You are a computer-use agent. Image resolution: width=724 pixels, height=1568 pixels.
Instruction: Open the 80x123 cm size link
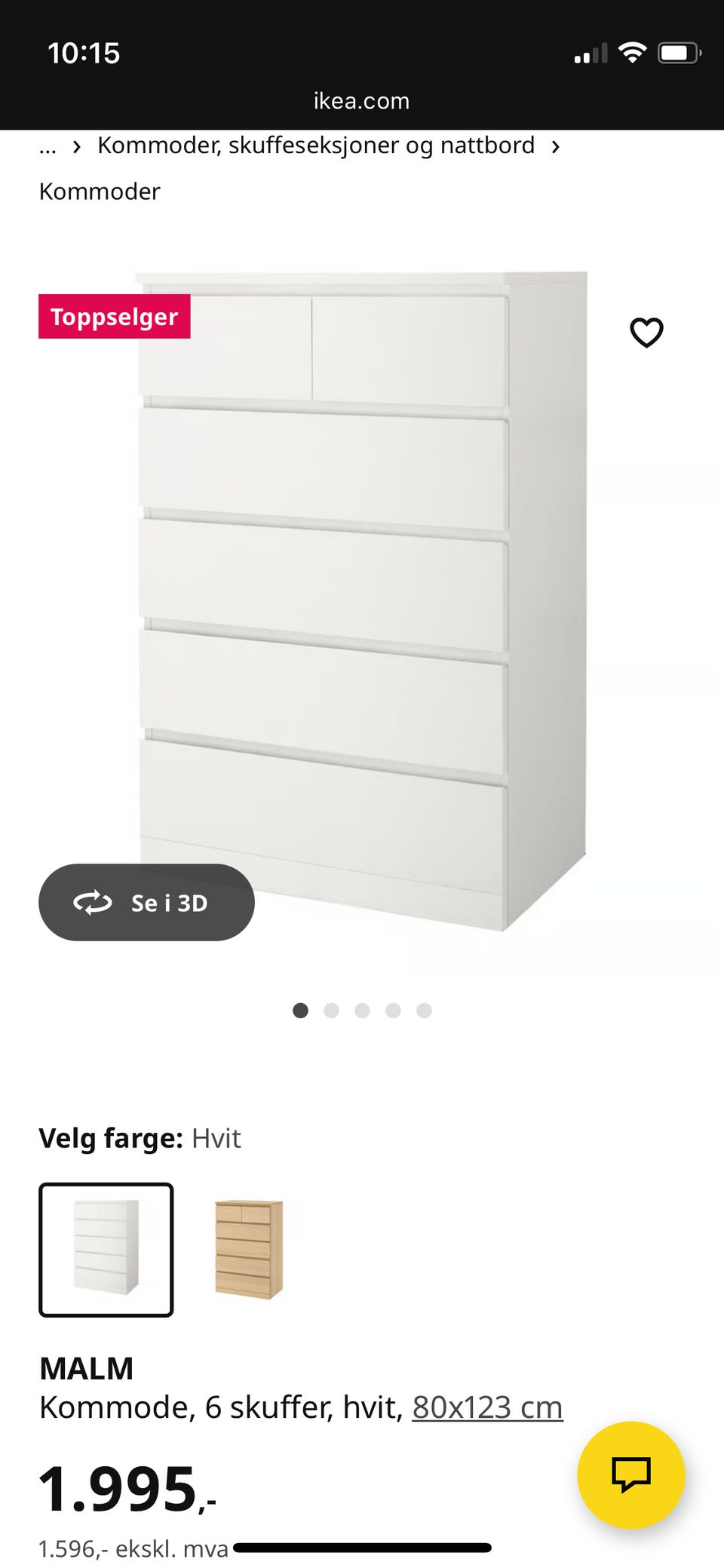[487, 1407]
